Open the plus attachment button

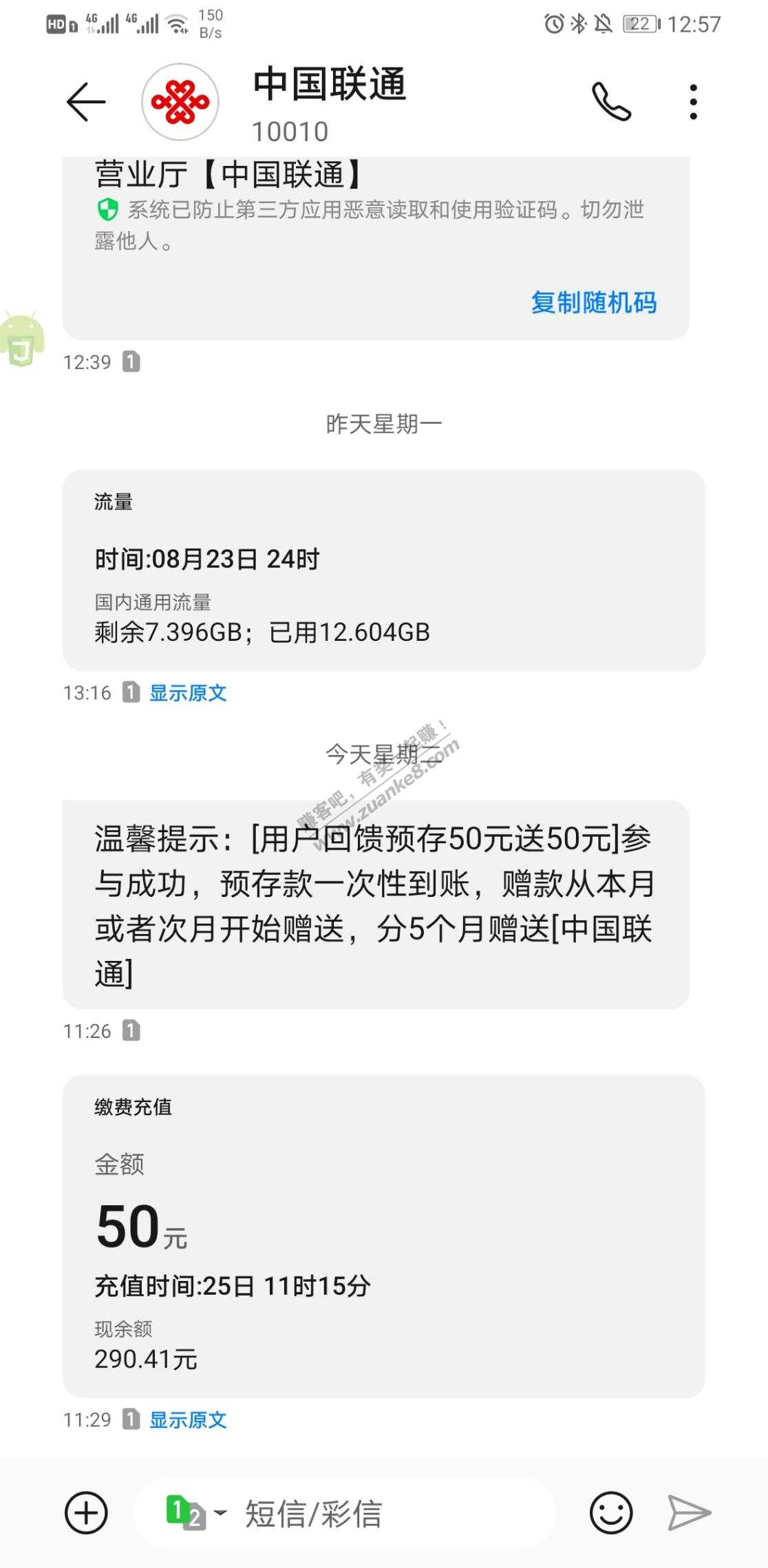pyautogui.click(x=86, y=1513)
